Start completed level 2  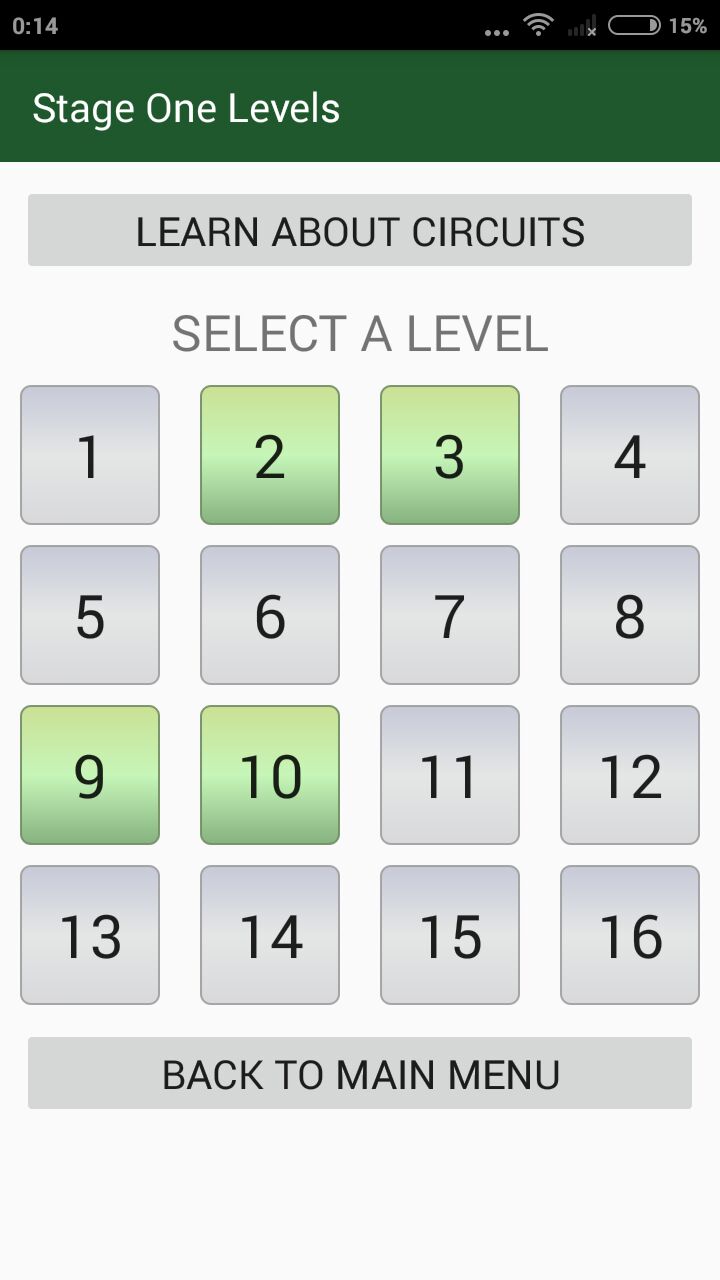[270, 455]
